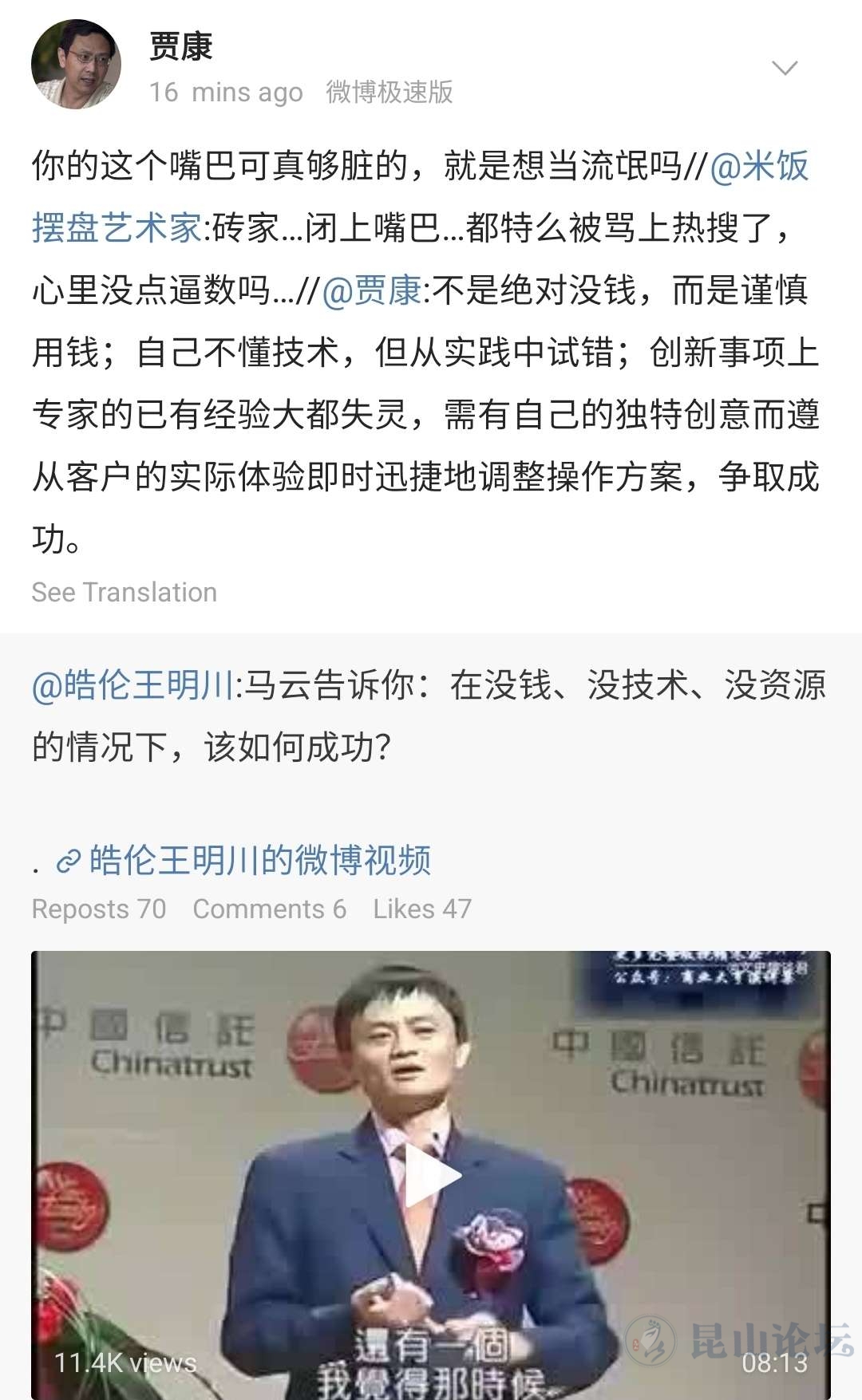View Reposts 70 of the original post

[x=99, y=909]
